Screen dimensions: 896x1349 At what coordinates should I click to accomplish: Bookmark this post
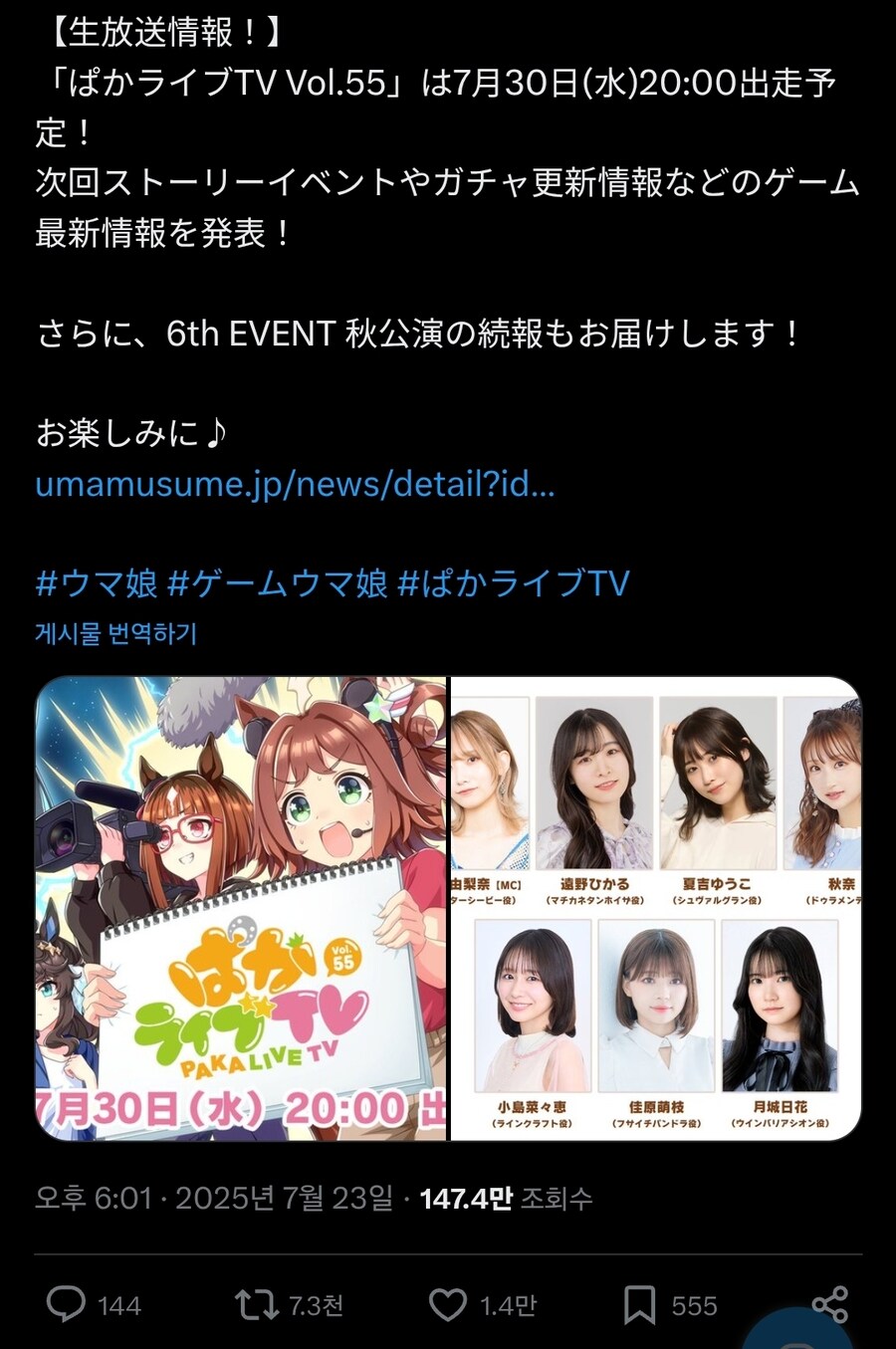pyautogui.click(x=639, y=1304)
